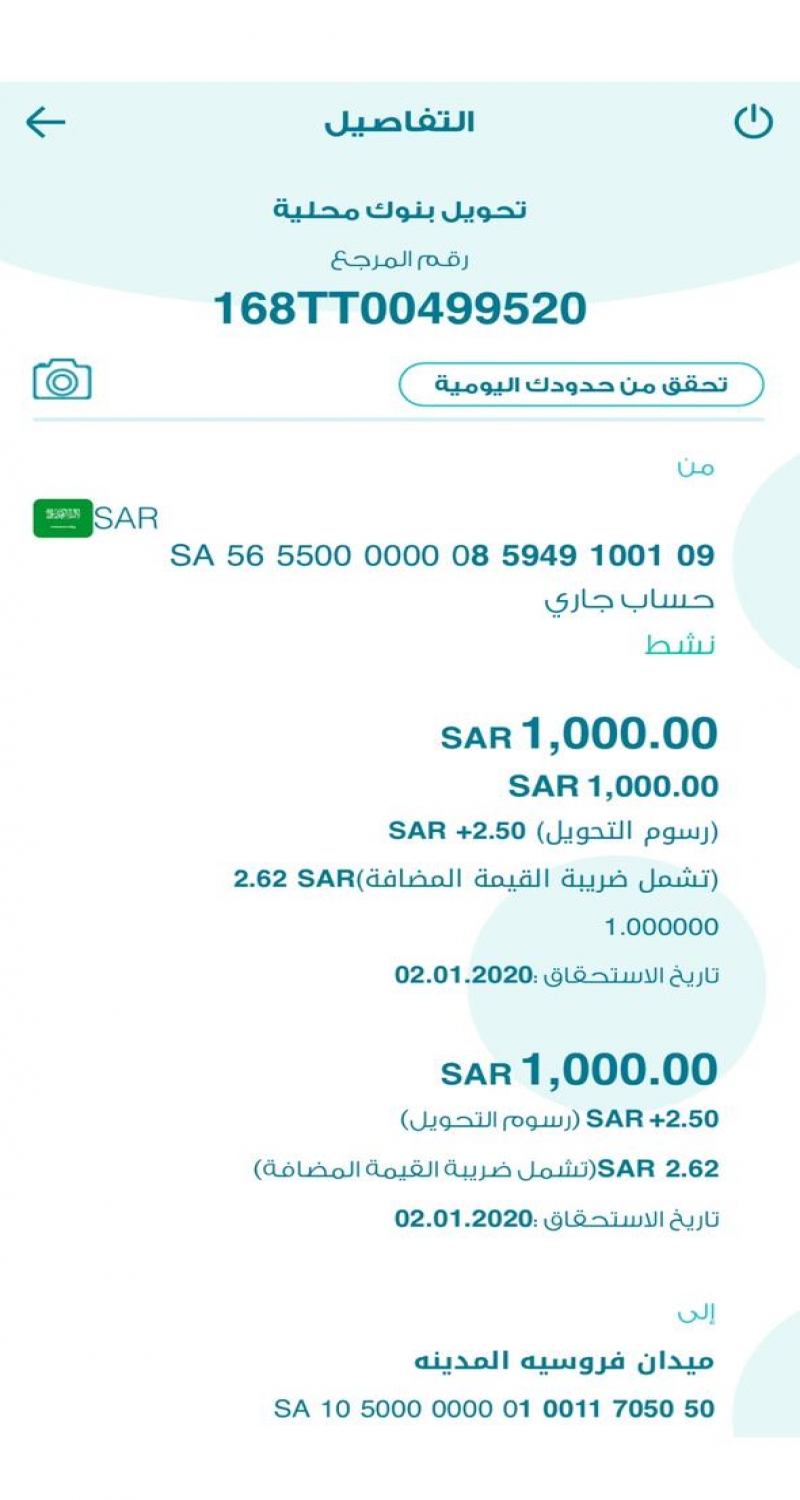Tap the power logout icon
Image resolution: width=800 pixels, height=1500 pixels.
pyautogui.click(x=754, y=123)
